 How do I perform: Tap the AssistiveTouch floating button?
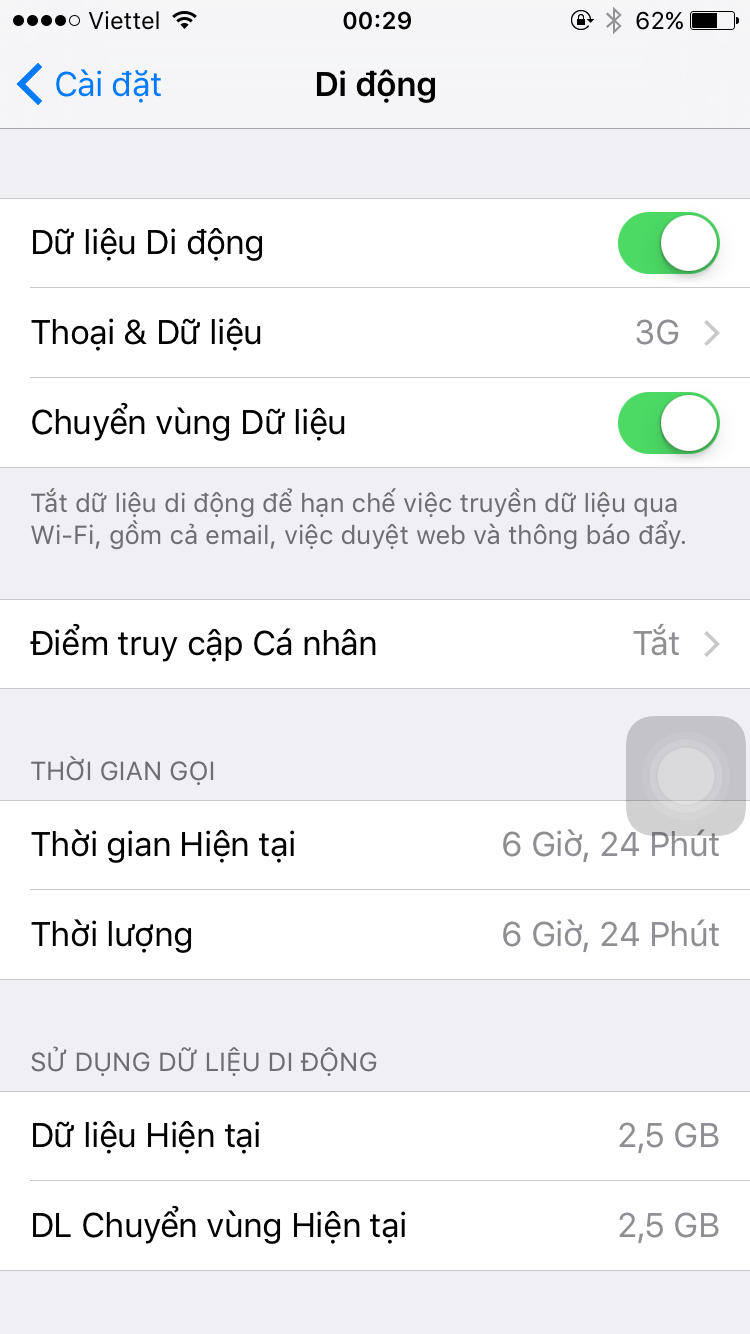click(x=685, y=776)
